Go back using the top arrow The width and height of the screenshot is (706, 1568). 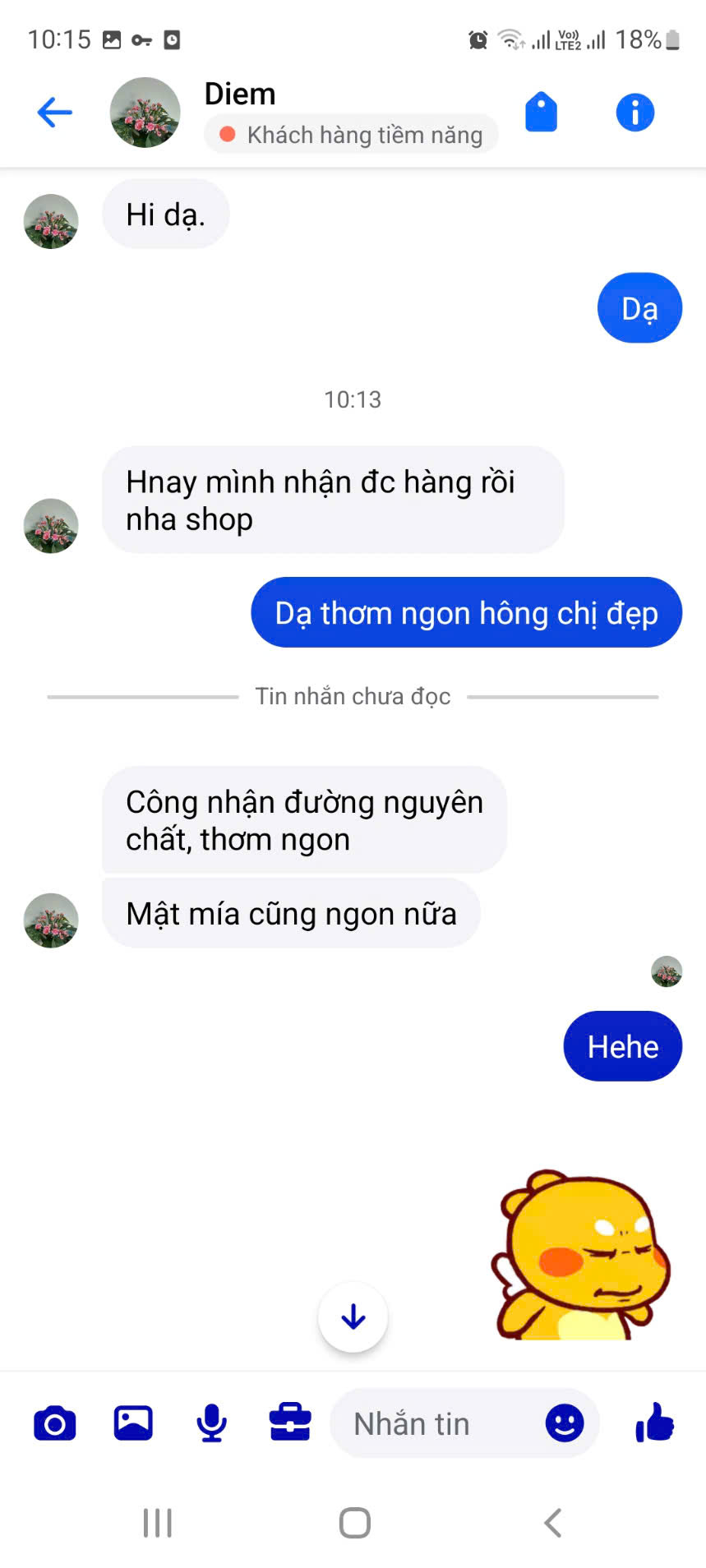(x=55, y=113)
